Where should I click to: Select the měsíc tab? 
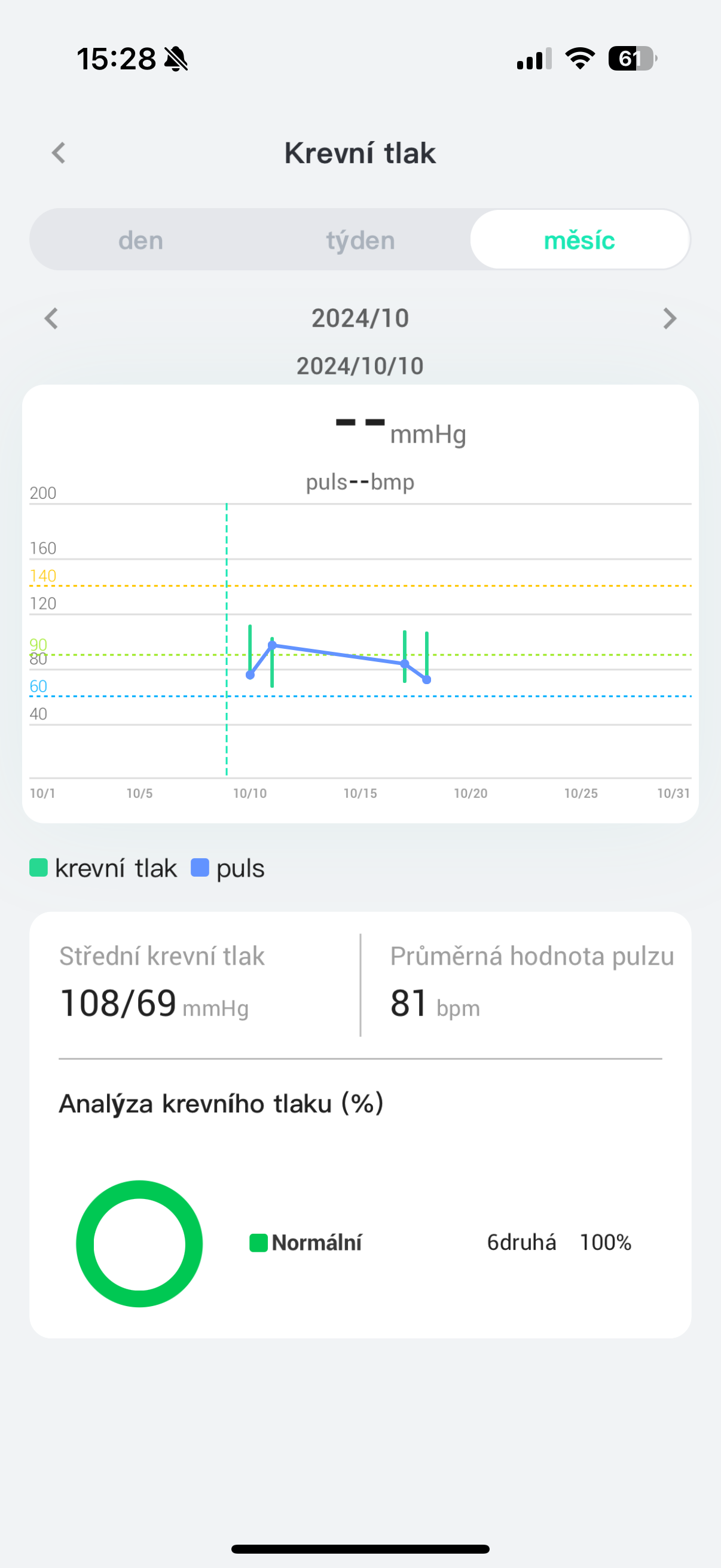579,239
